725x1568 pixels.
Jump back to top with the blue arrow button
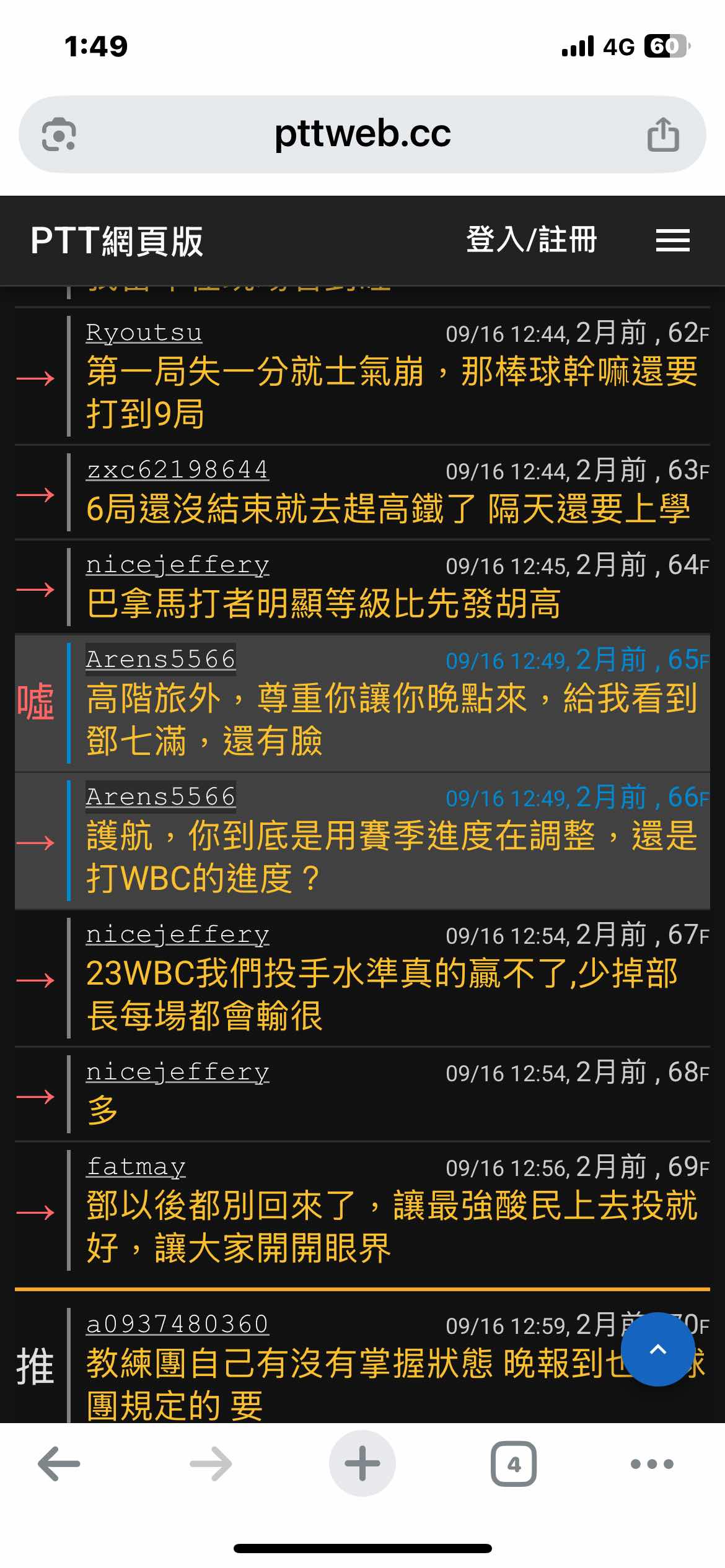point(657,1349)
